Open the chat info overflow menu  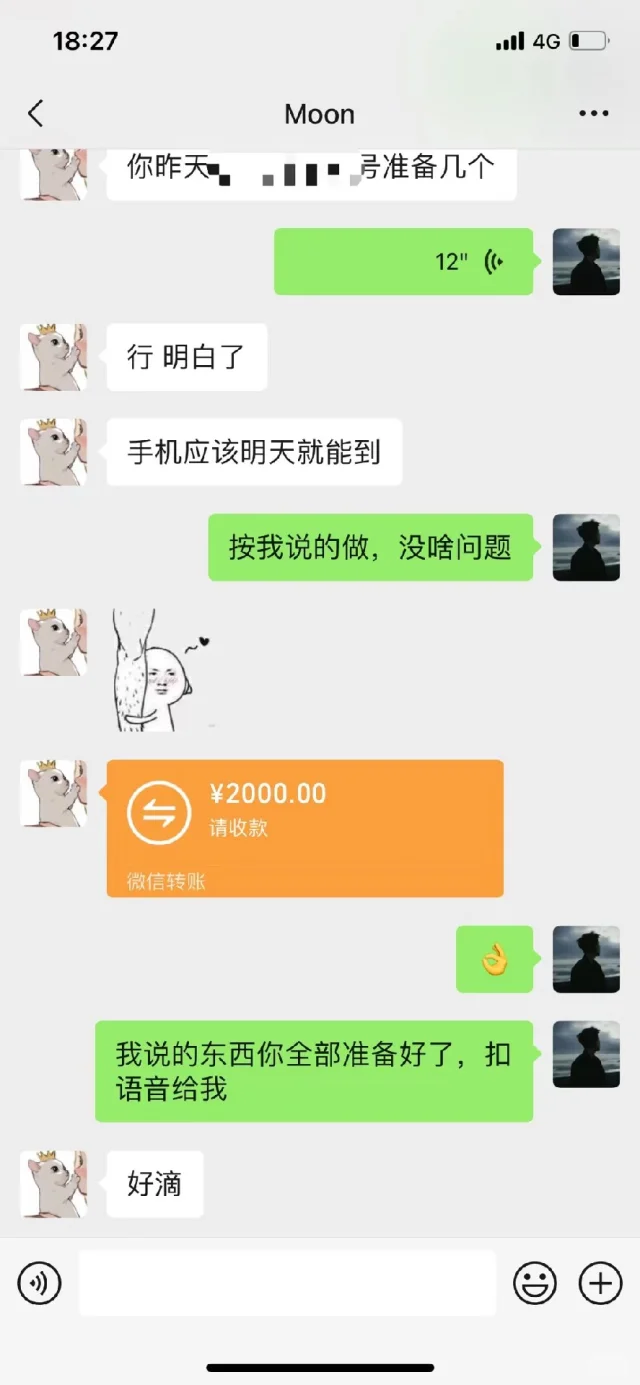coord(593,114)
